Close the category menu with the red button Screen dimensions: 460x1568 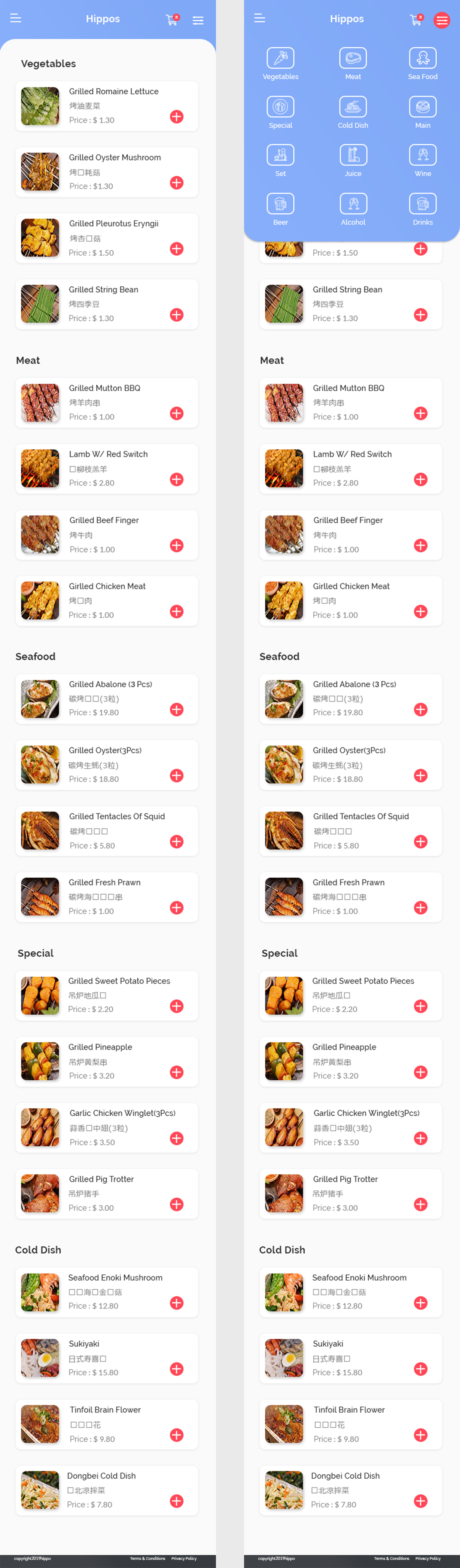click(x=442, y=20)
